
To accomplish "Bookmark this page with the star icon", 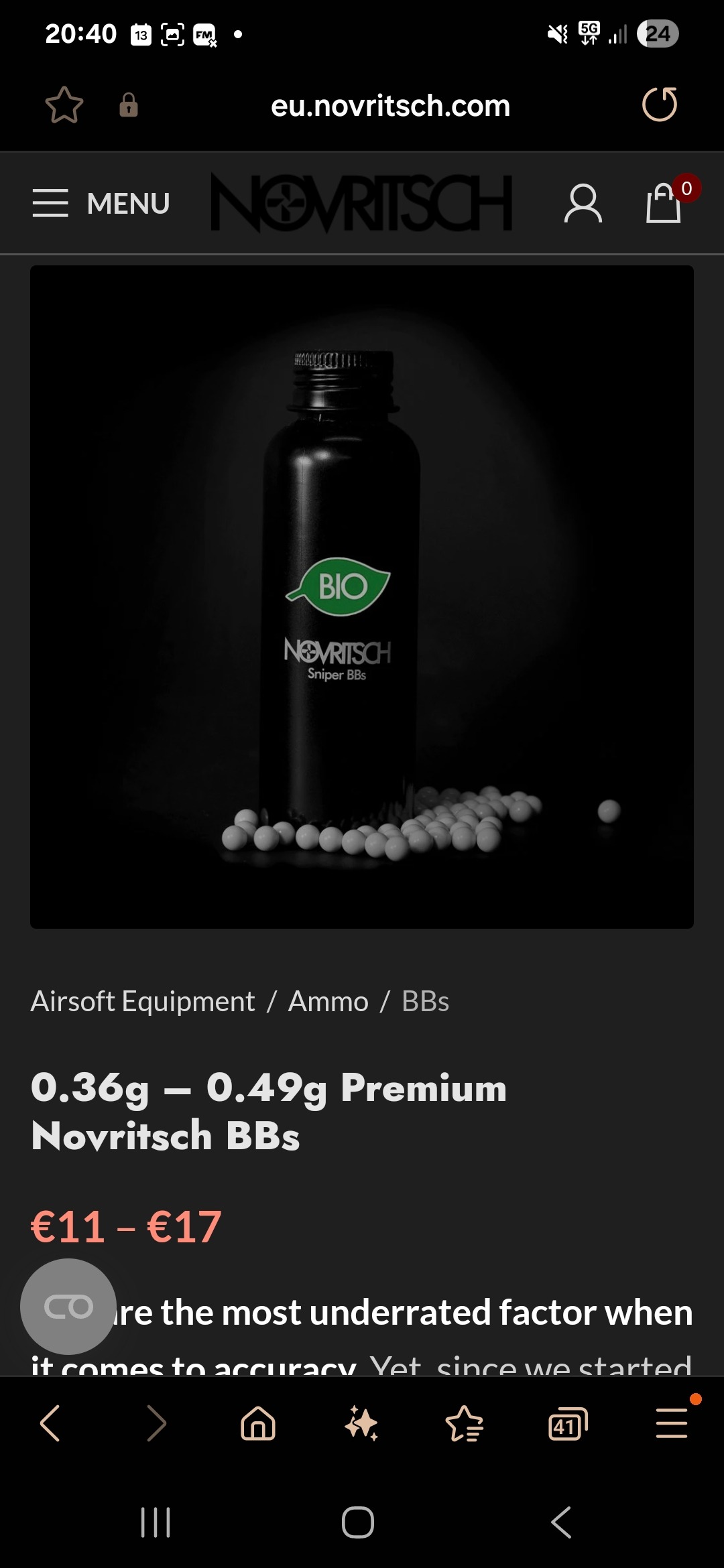I will pyautogui.click(x=64, y=105).
